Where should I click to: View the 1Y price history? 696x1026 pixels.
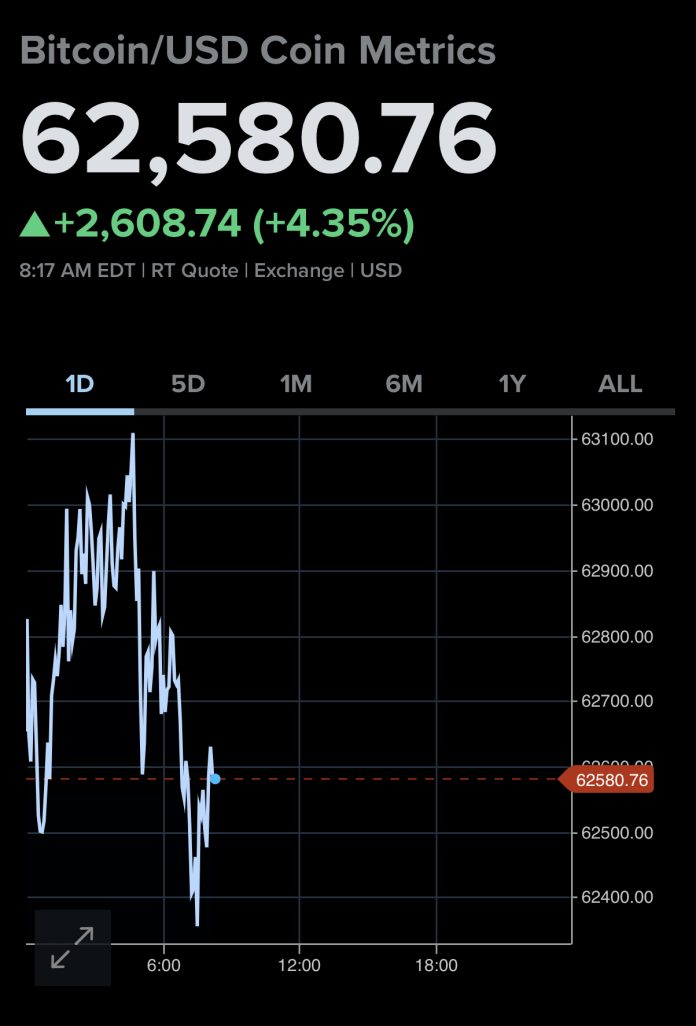(512, 384)
